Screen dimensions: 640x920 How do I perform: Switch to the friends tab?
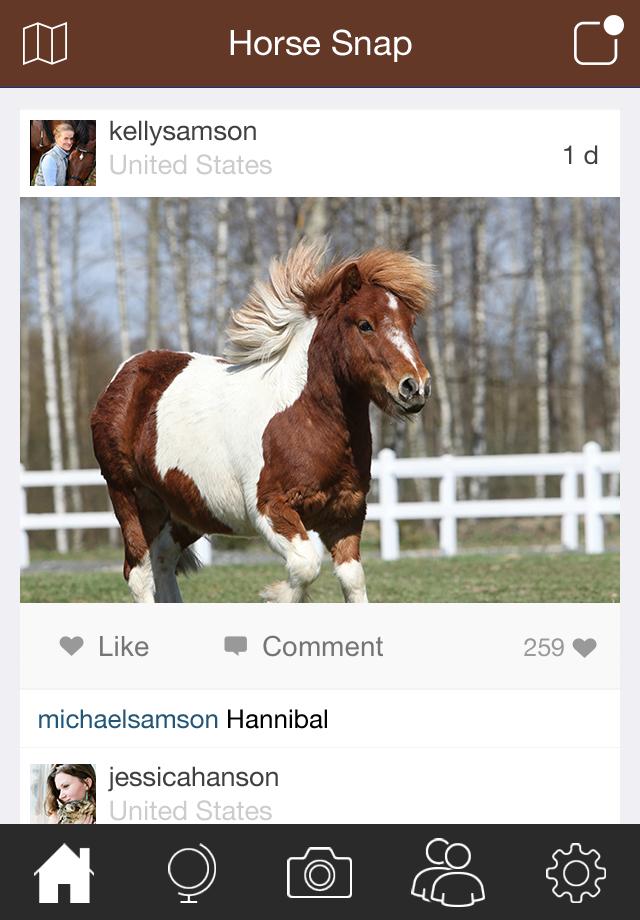click(447, 873)
